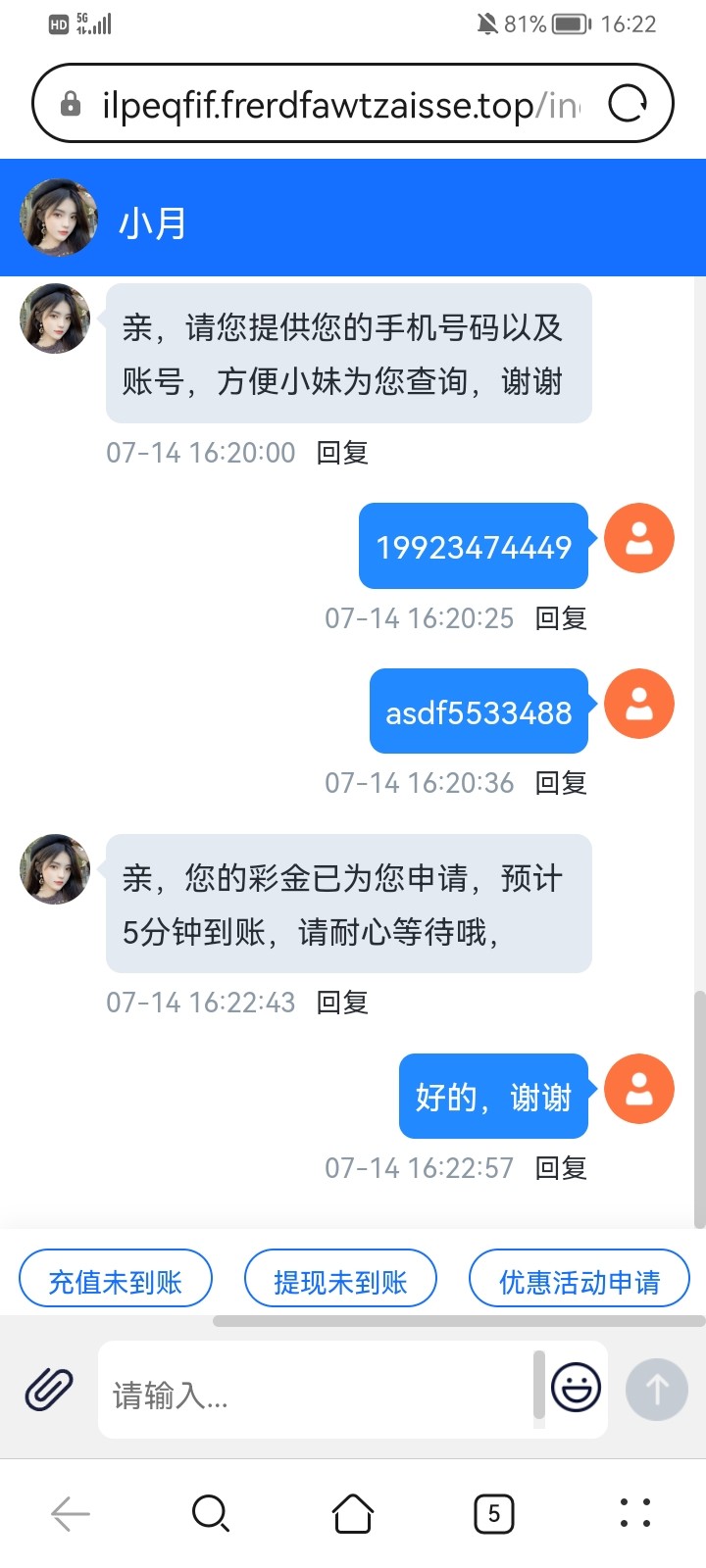Screen dimensions: 706x1568
Task: Select the 充值未到账 quick reply chip
Action: click(116, 1281)
